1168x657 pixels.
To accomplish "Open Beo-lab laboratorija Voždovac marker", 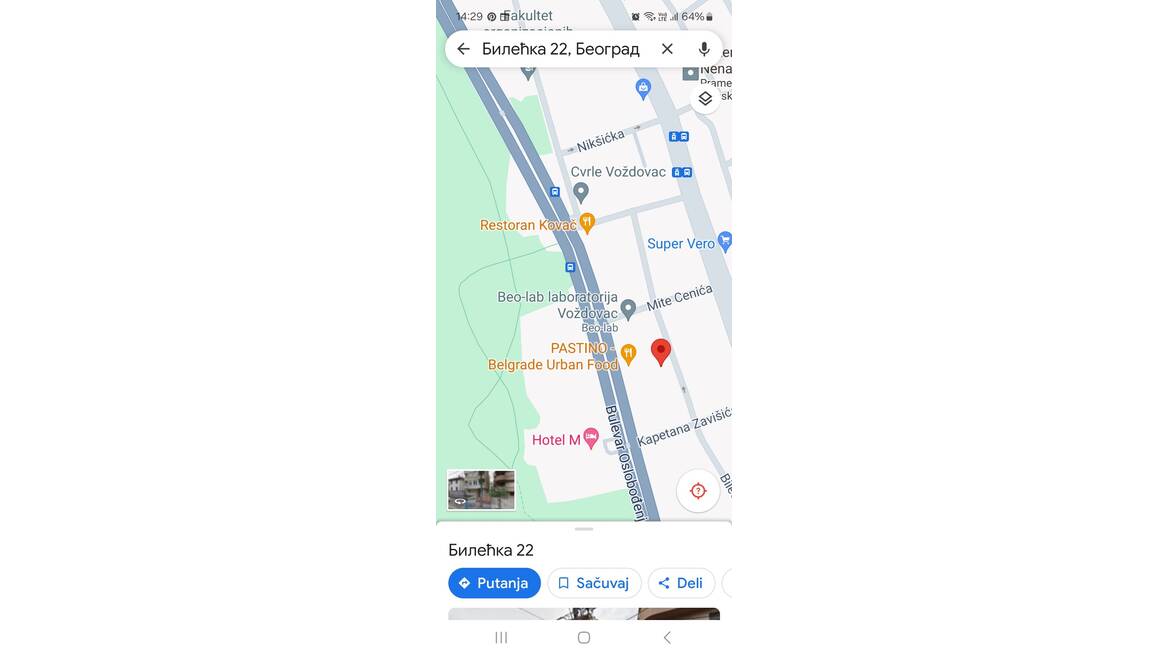I will pos(628,308).
